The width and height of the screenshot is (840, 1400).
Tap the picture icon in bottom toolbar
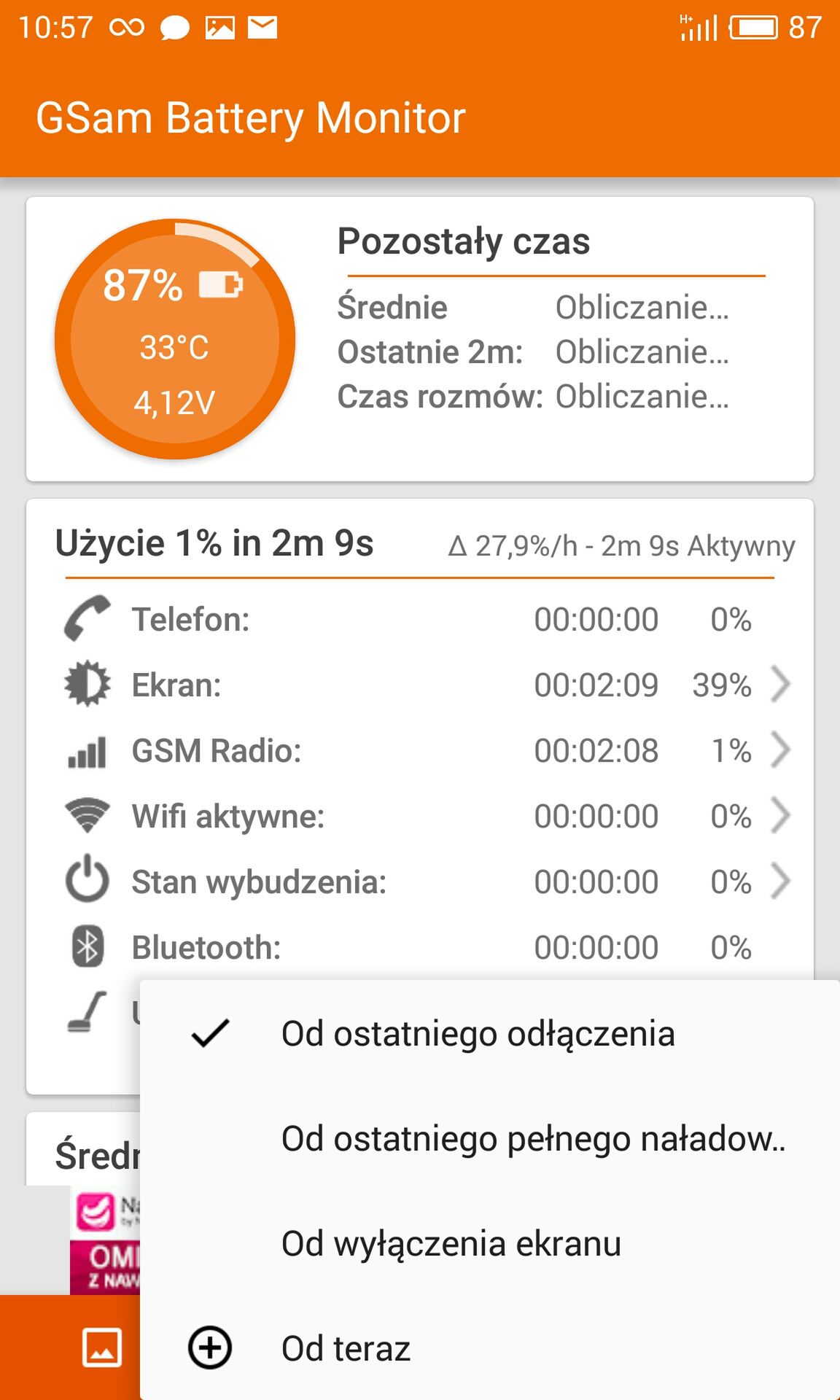click(x=102, y=1347)
